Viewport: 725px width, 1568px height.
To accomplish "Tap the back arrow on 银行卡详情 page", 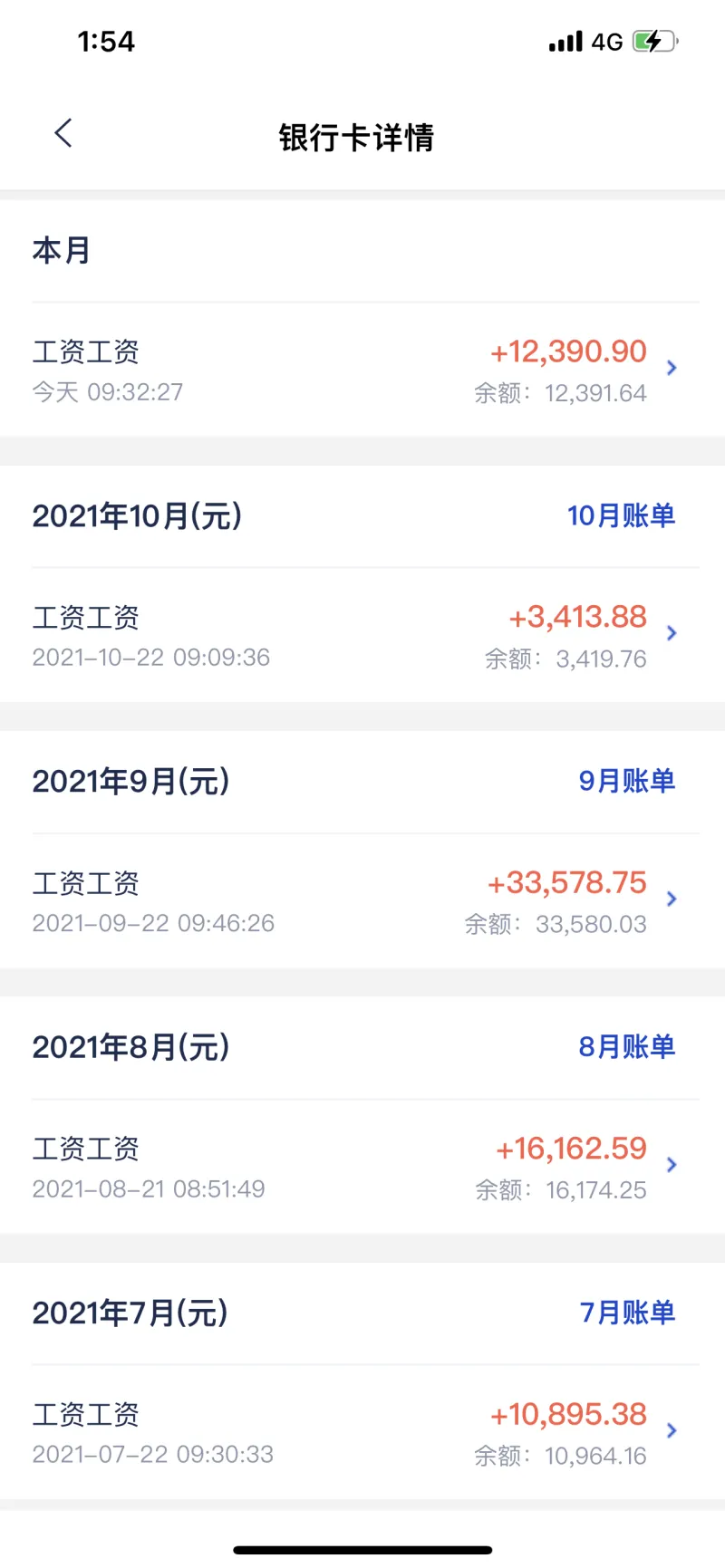I will pyautogui.click(x=63, y=132).
